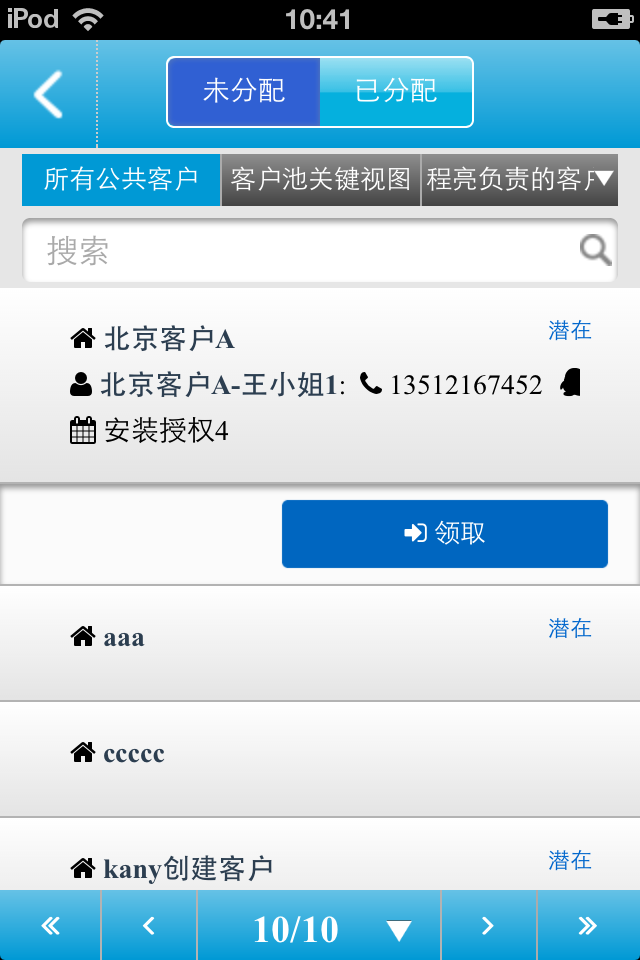The image size is (640, 960).
Task: Open customer ccccc
Action: pos(133,753)
